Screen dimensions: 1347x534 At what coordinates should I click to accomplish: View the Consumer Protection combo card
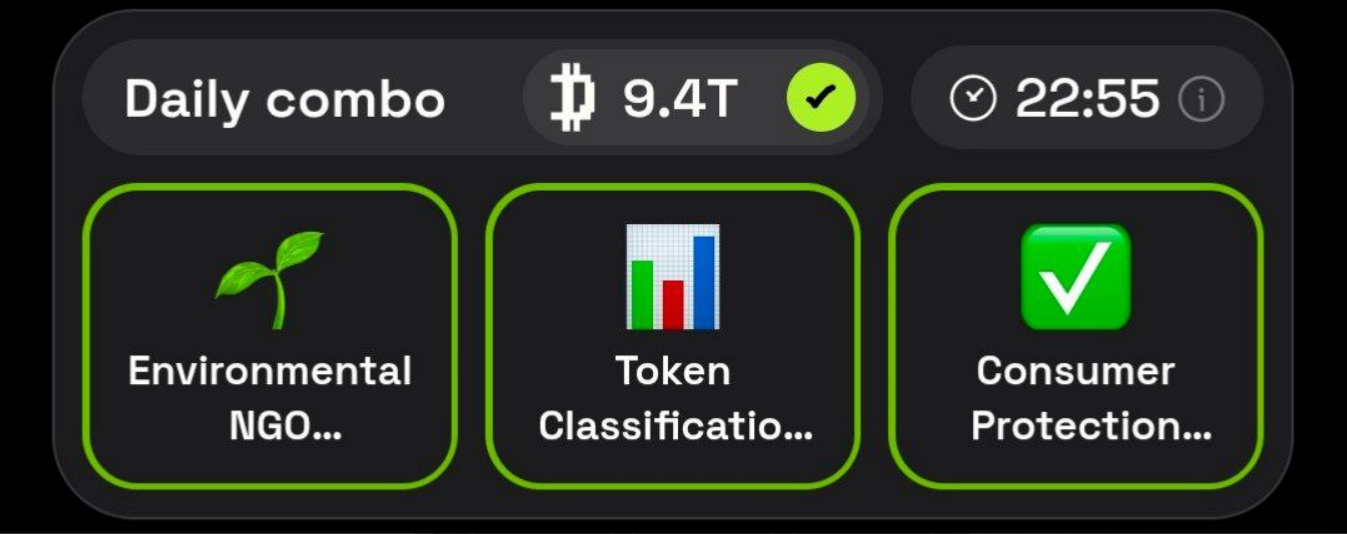(1076, 336)
